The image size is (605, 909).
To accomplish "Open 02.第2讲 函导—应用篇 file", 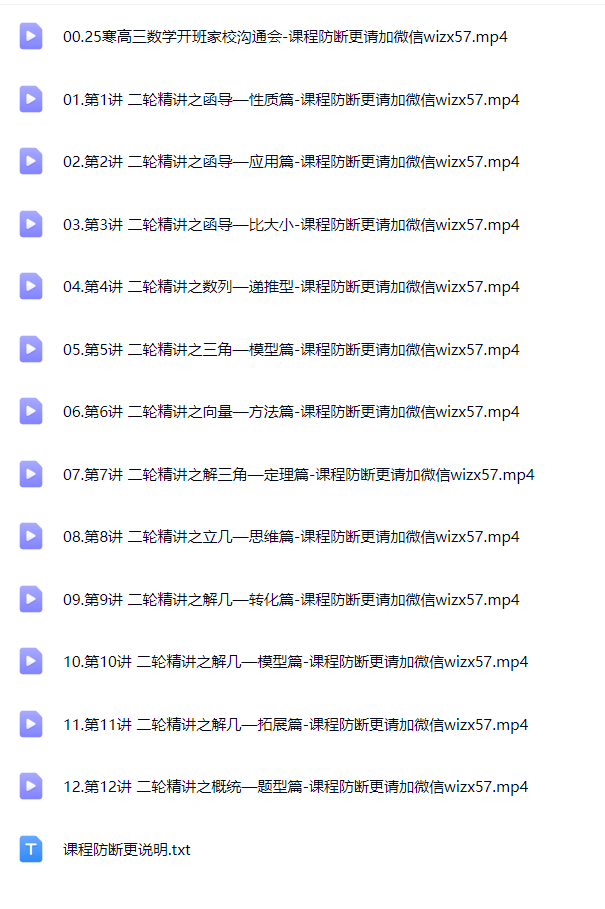I will pos(291,162).
